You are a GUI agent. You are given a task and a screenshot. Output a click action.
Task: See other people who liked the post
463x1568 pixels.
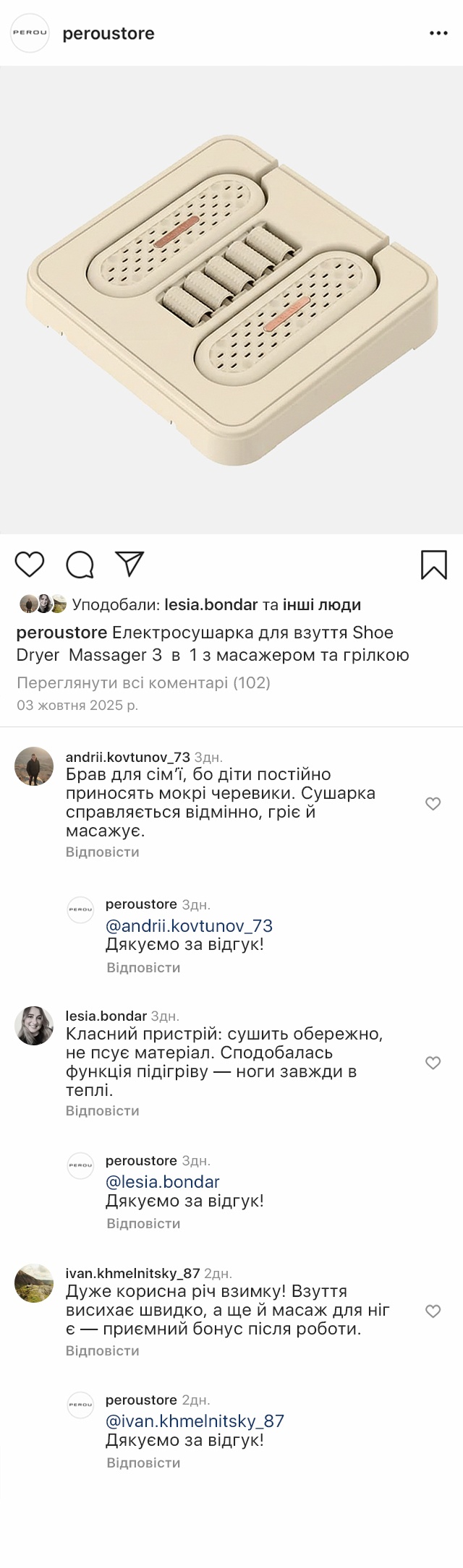pos(321,604)
